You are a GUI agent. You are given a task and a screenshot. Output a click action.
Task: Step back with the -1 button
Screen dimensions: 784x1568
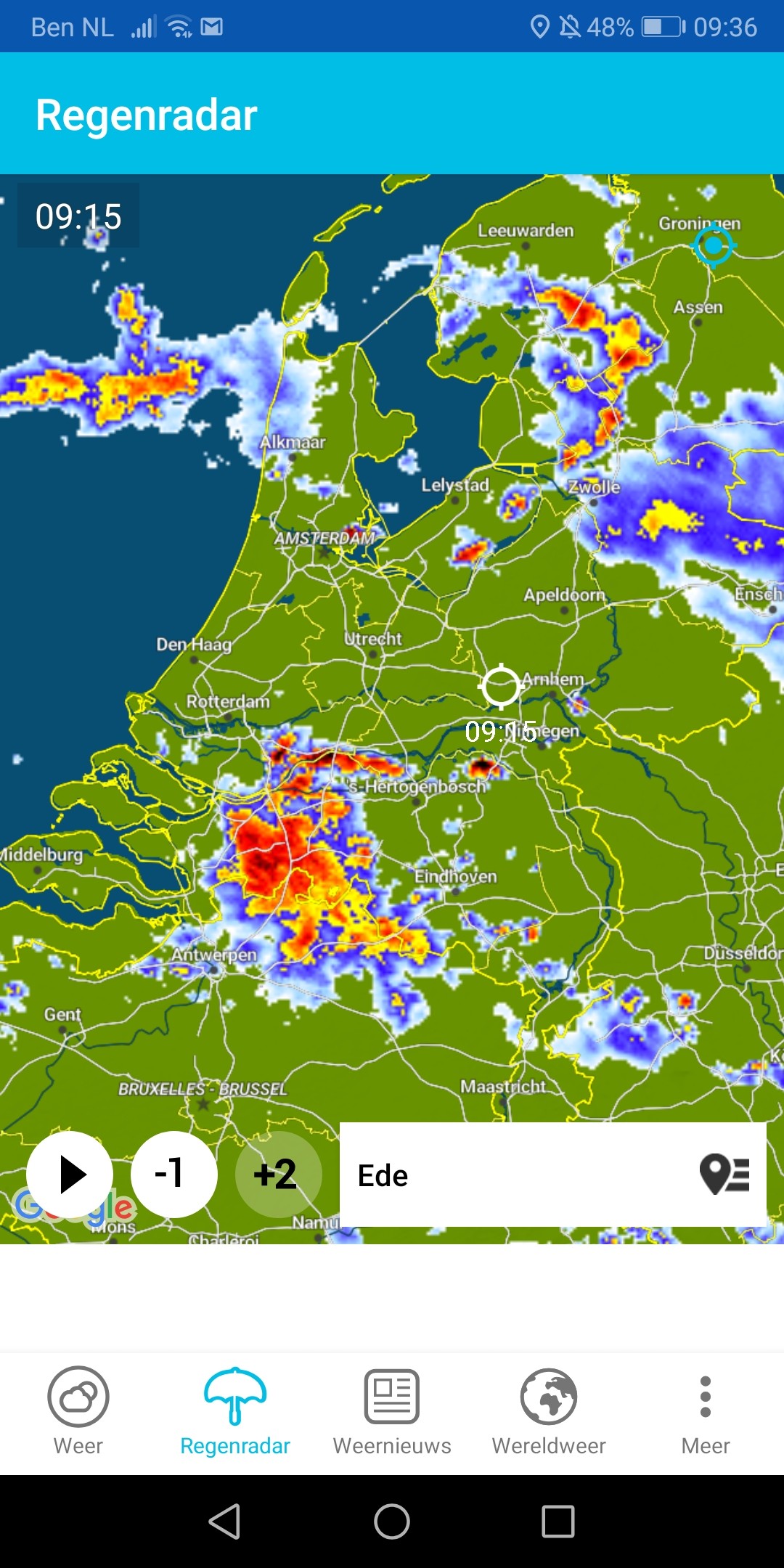click(x=174, y=1175)
